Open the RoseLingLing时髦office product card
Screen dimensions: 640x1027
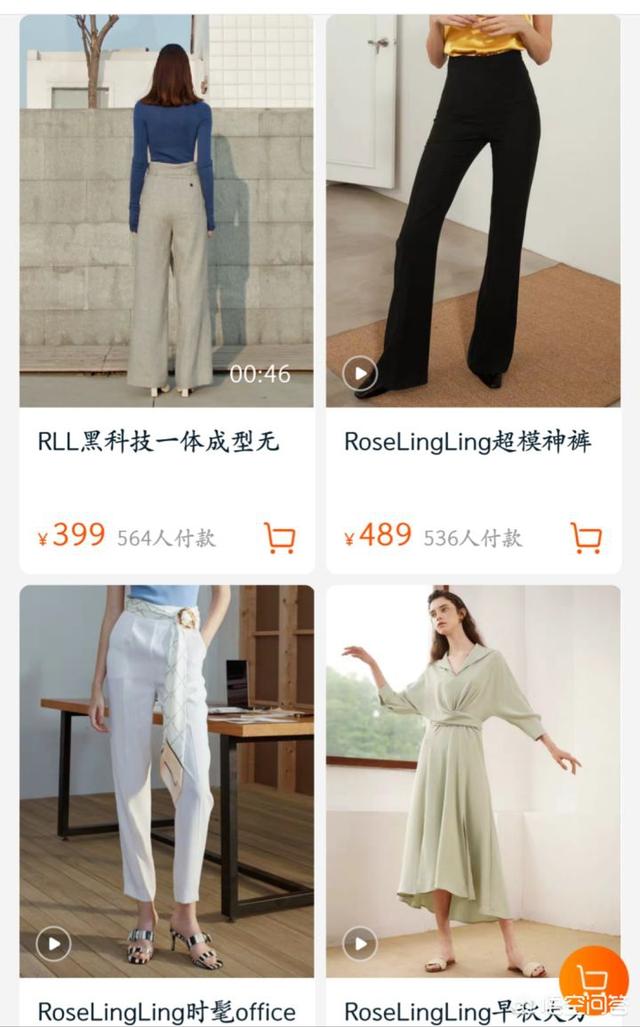tap(166, 806)
